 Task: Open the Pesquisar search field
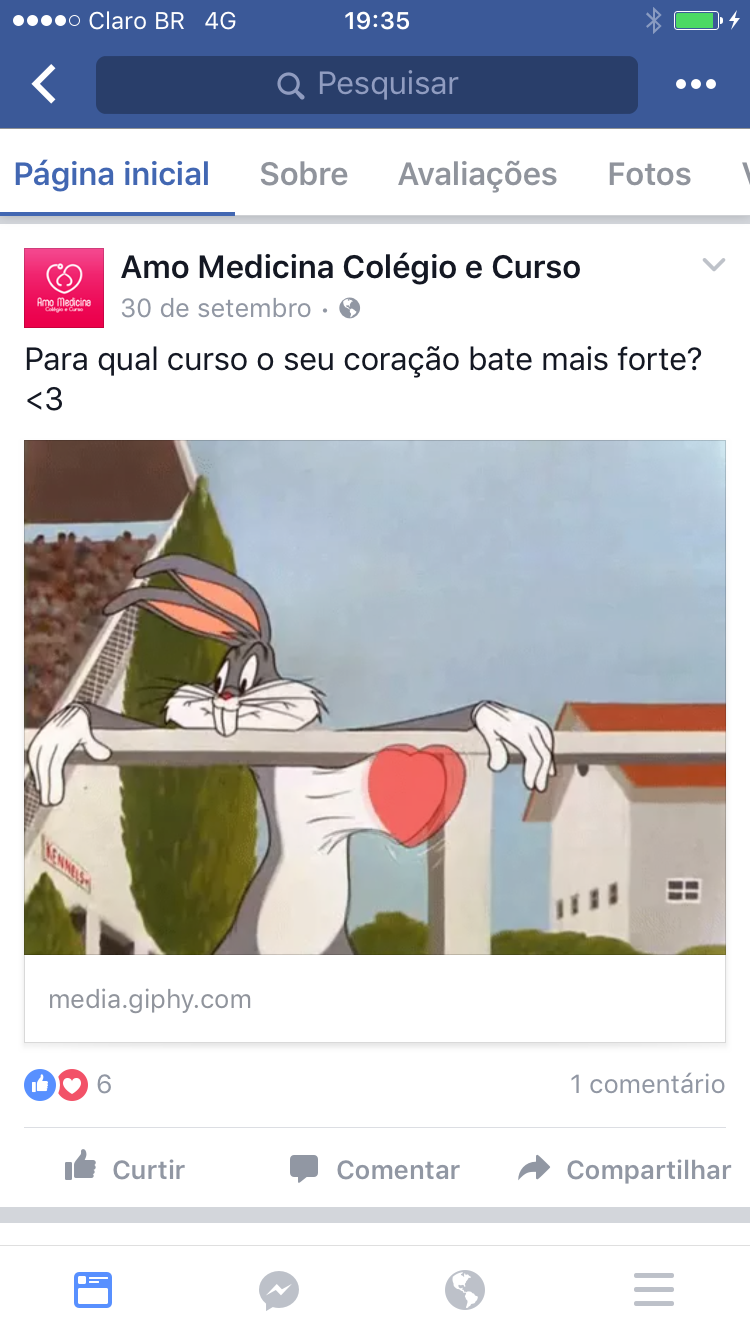click(367, 85)
